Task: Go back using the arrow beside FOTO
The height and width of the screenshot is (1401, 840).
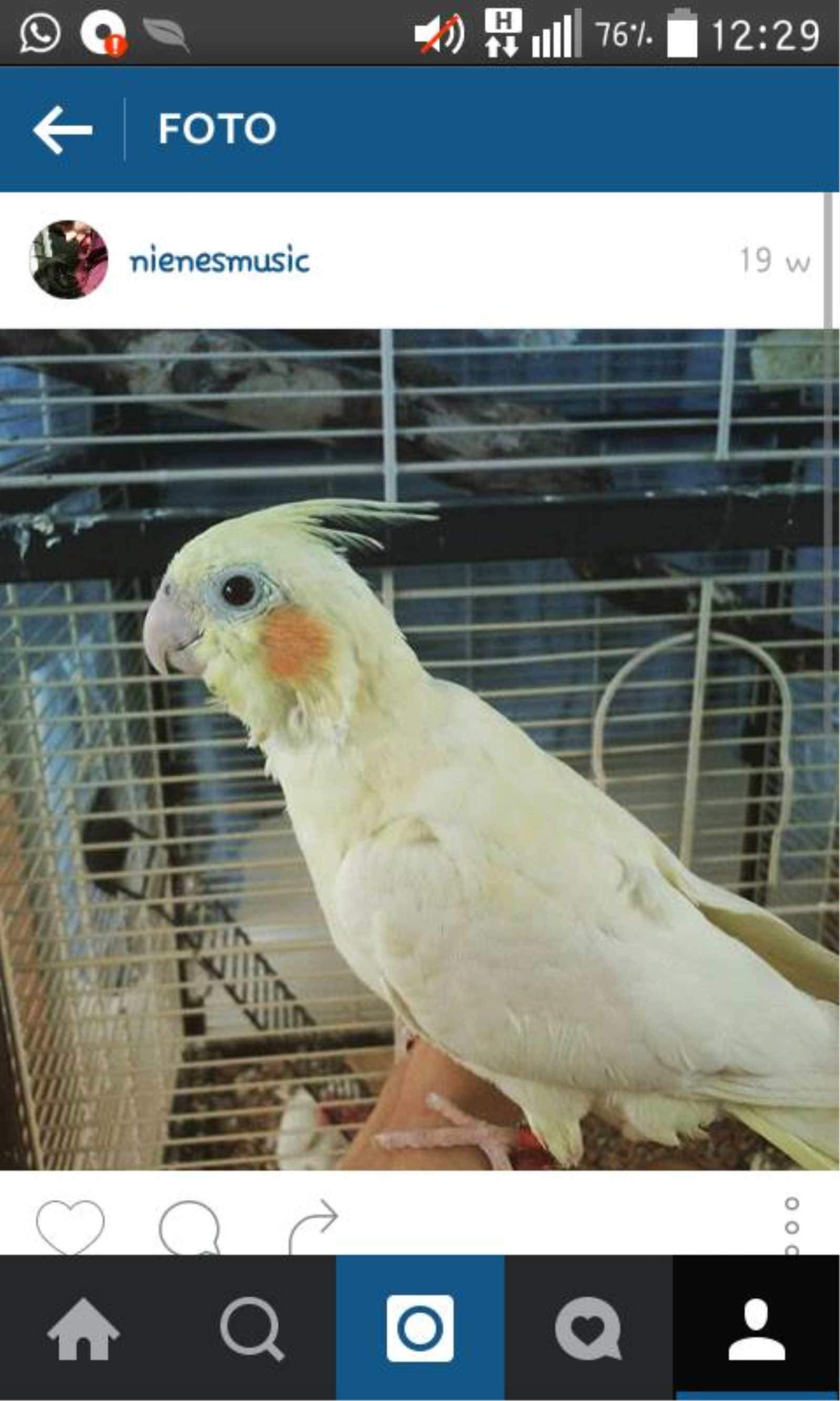Action: pos(63,130)
